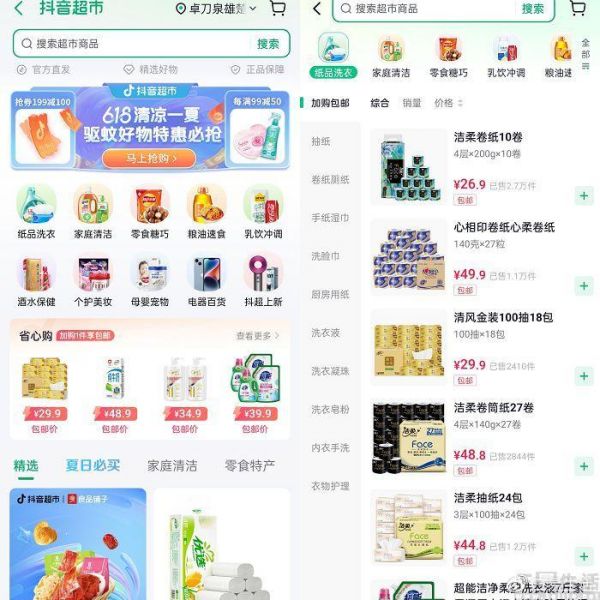Open the 卓刀泉雄楚 location selector

tap(215, 9)
